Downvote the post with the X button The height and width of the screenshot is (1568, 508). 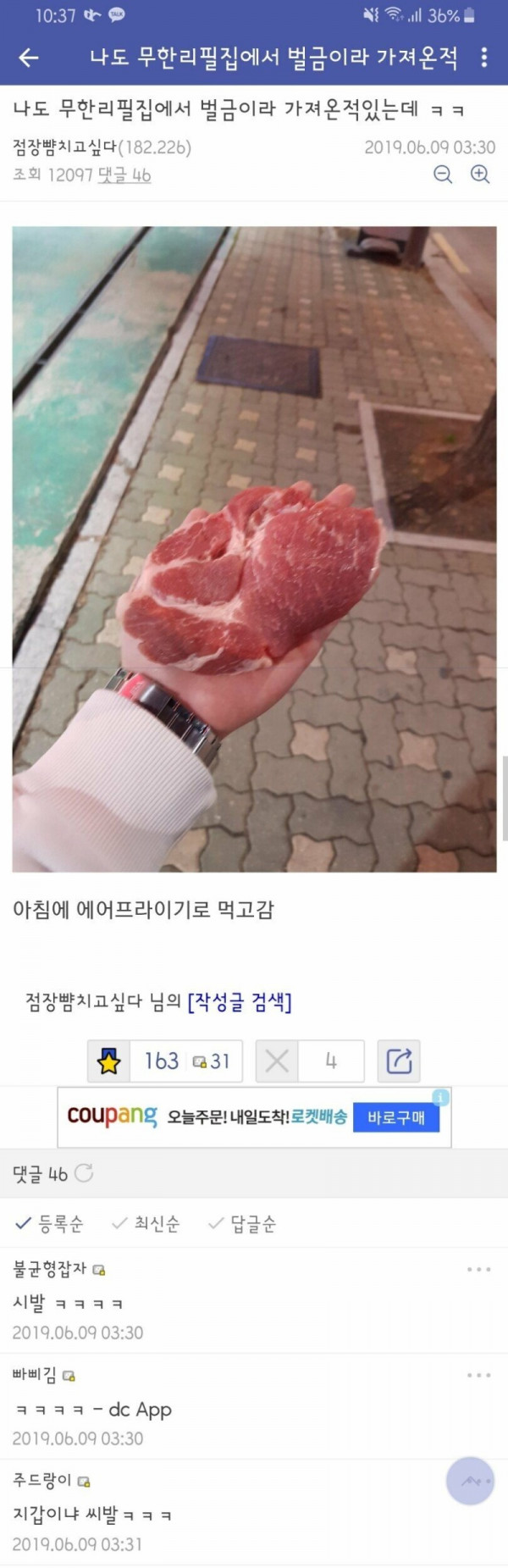tap(277, 1061)
